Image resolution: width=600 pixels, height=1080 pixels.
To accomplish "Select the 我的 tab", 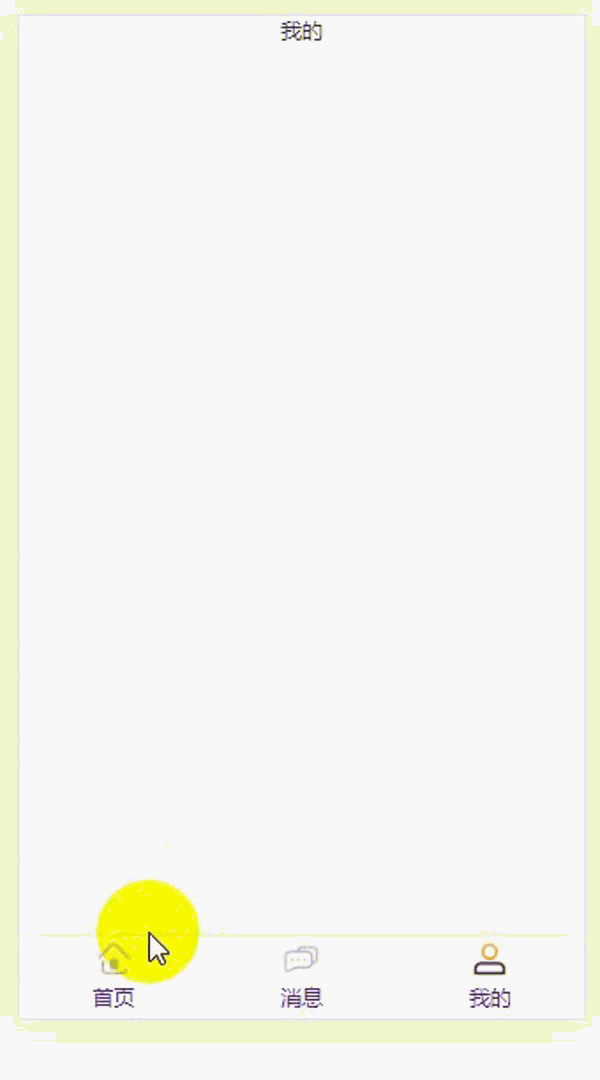I will click(x=490, y=975).
